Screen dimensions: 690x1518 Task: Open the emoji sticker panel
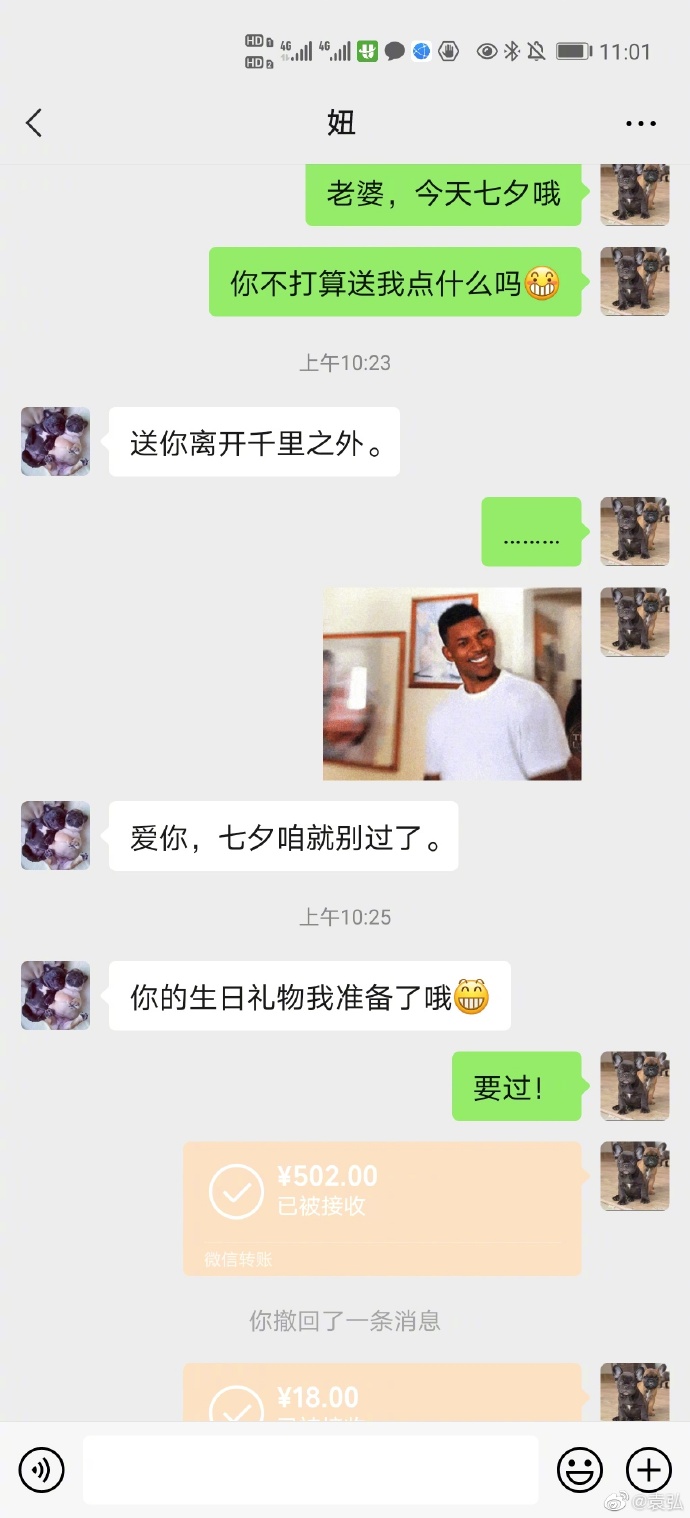pyautogui.click(x=580, y=1470)
